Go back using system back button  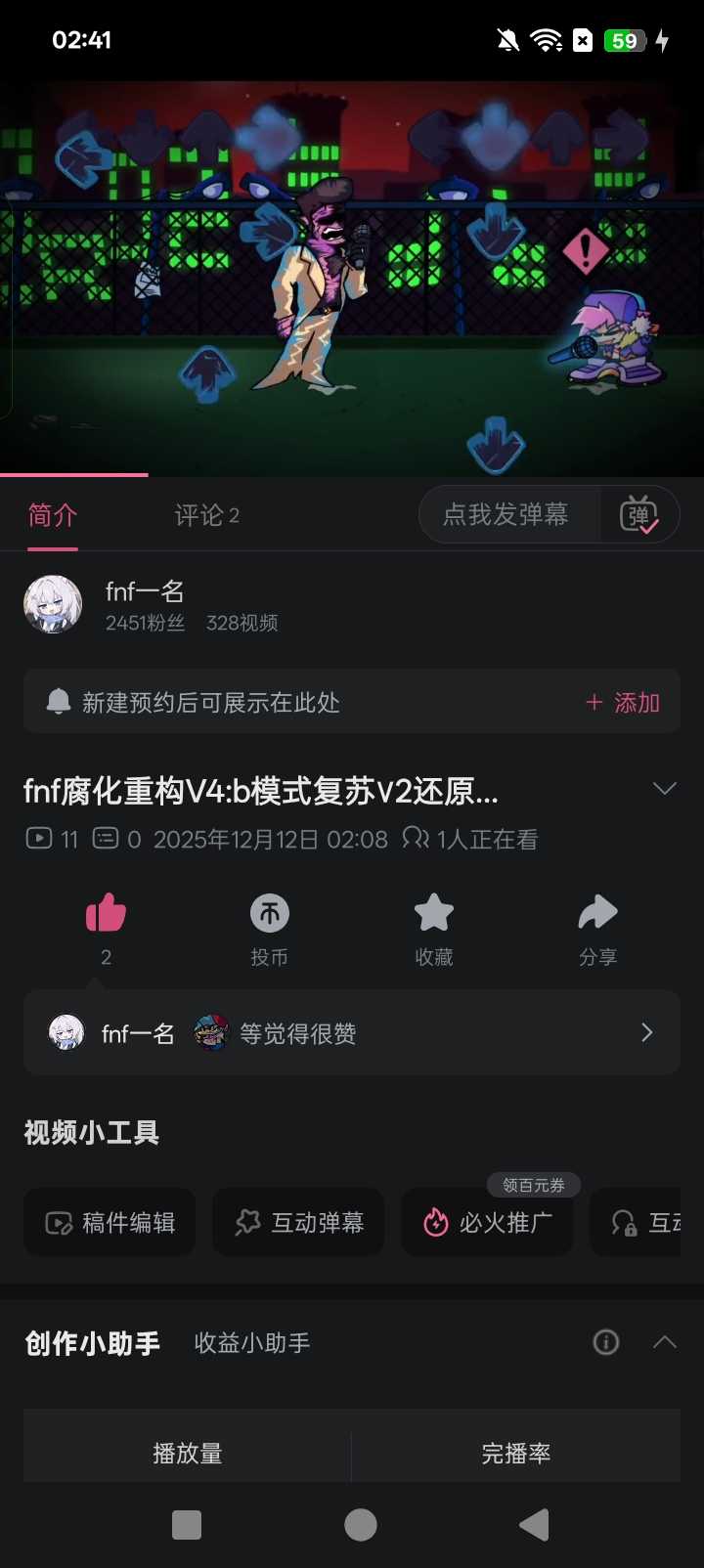[534, 1525]
